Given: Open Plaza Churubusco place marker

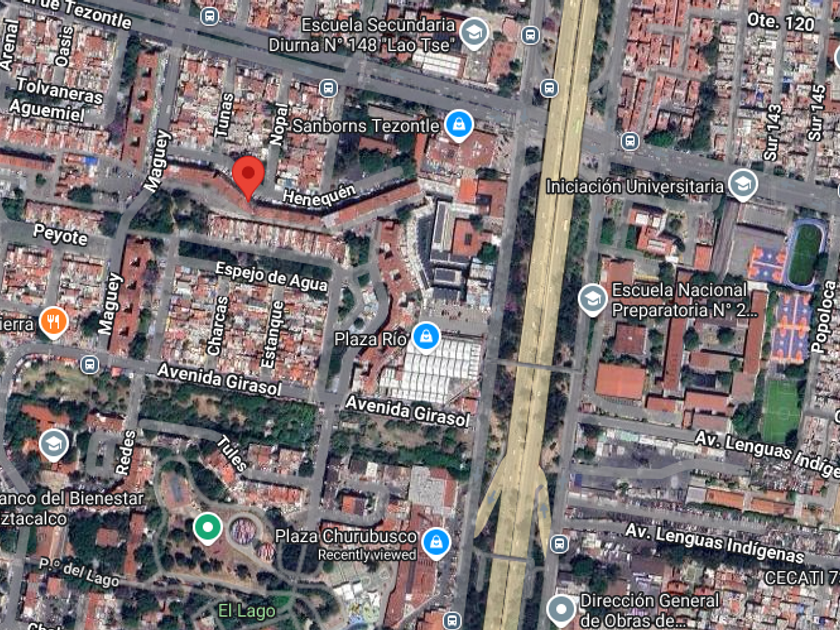Looking at the screenshot, I should point(435,541).
